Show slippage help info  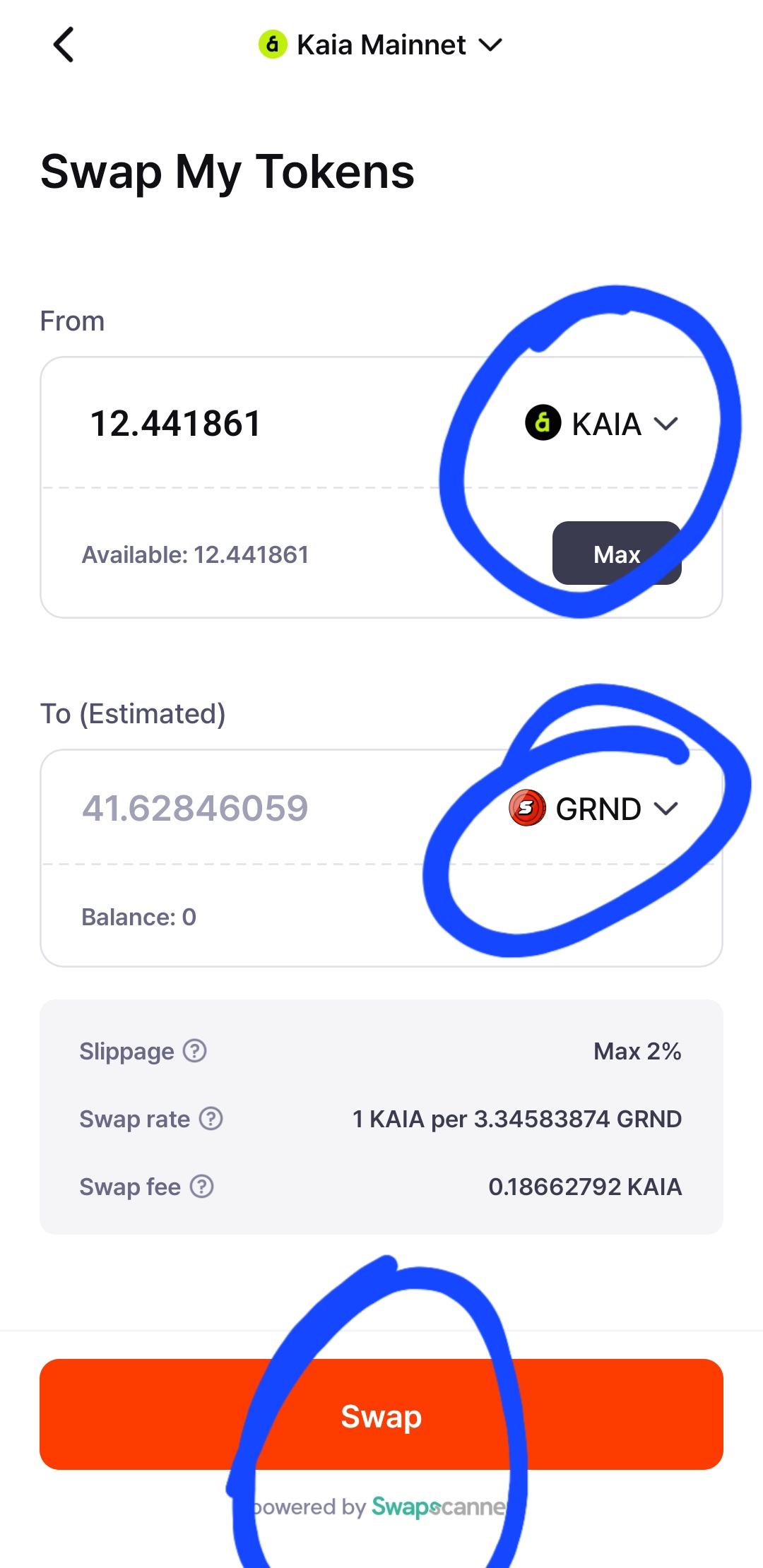(195, 1051)
